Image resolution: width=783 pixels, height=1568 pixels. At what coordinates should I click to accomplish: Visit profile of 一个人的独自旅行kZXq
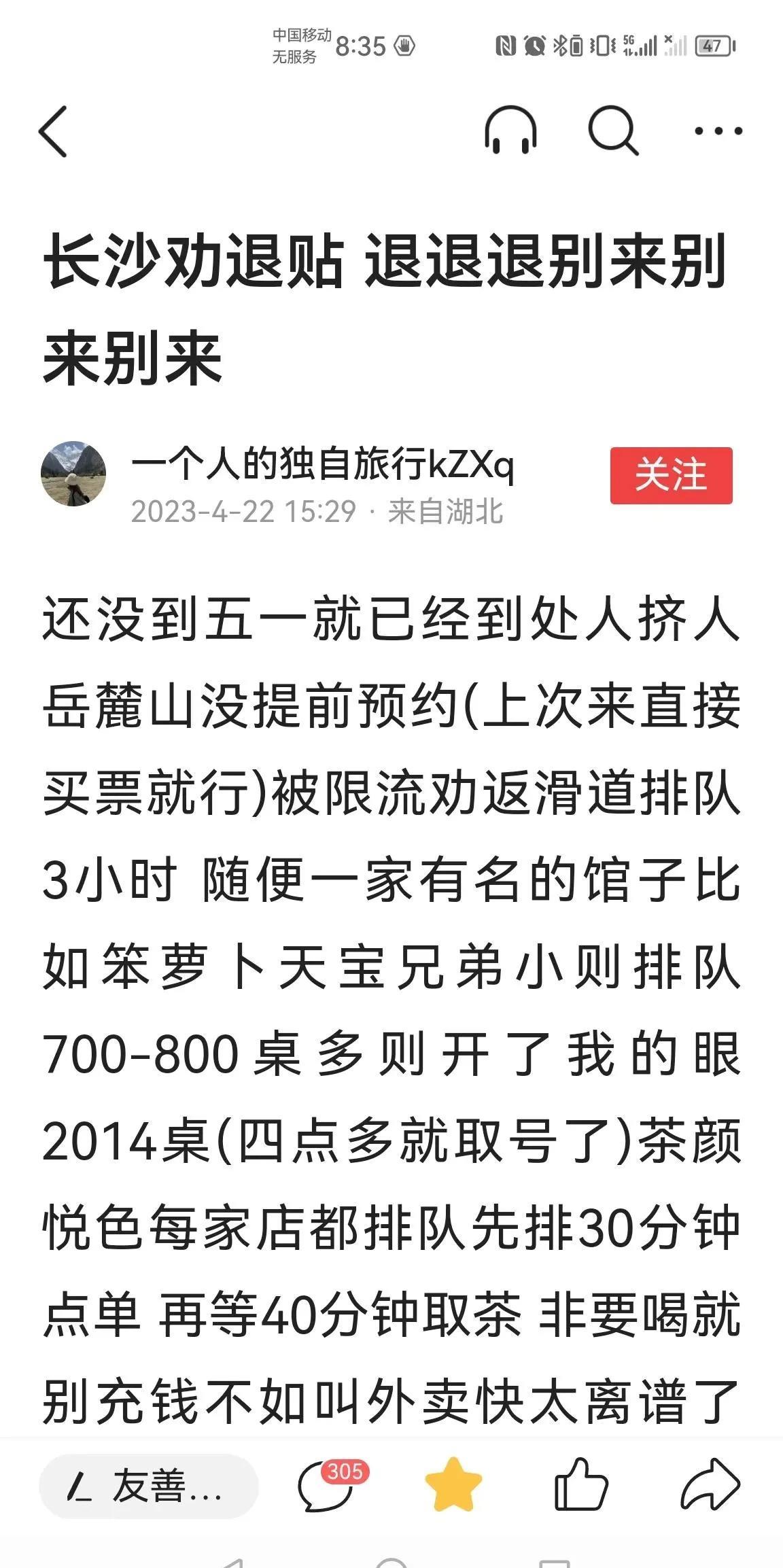coord(322,465)
